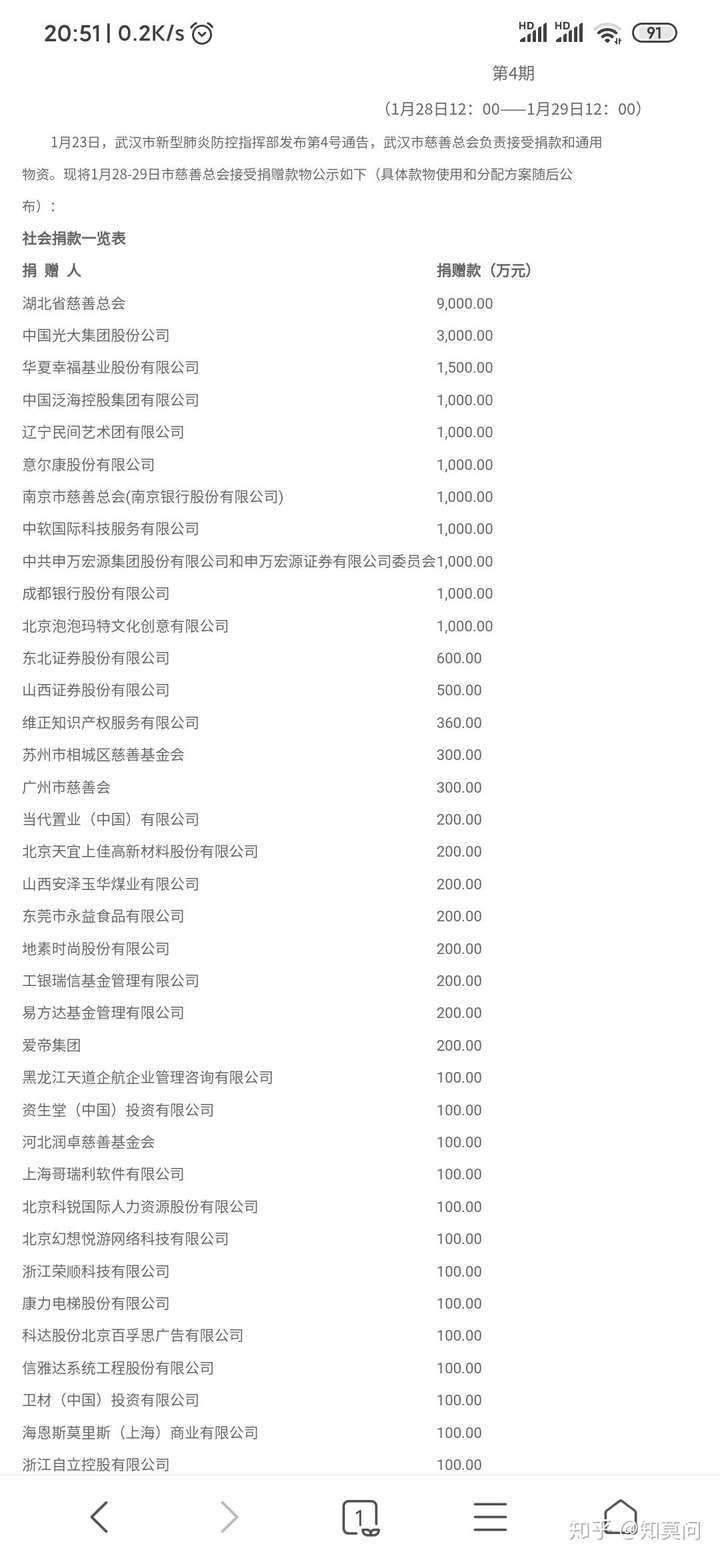Open the browser tabs switcher

[360, 1517]
